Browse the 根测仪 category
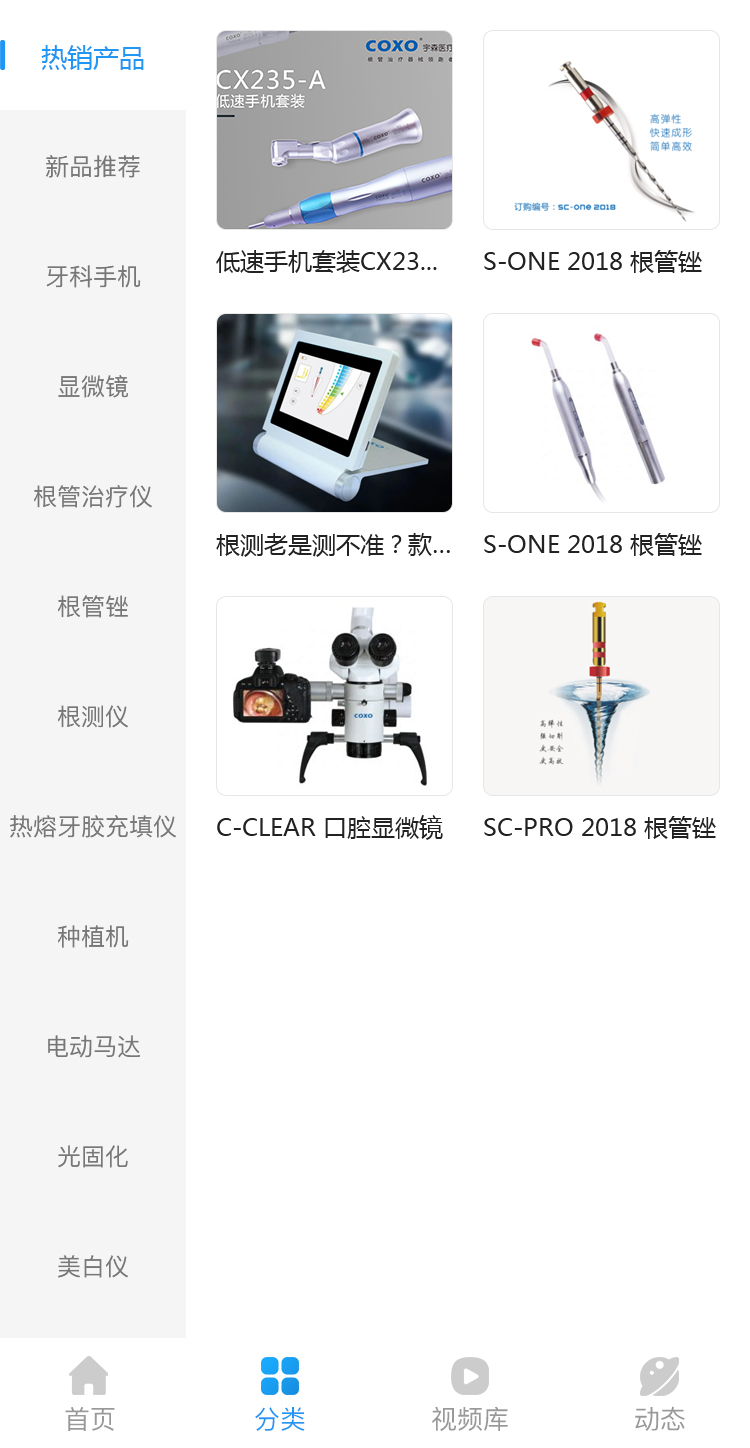Screen dimensions: 750x1448 point(93,717)
